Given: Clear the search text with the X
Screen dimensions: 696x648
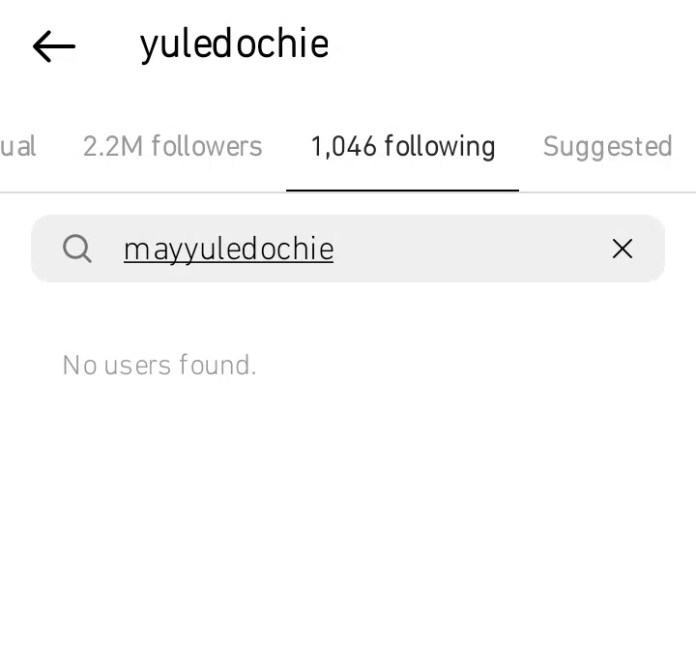Looking at the screenshot, I should point(622,249).
